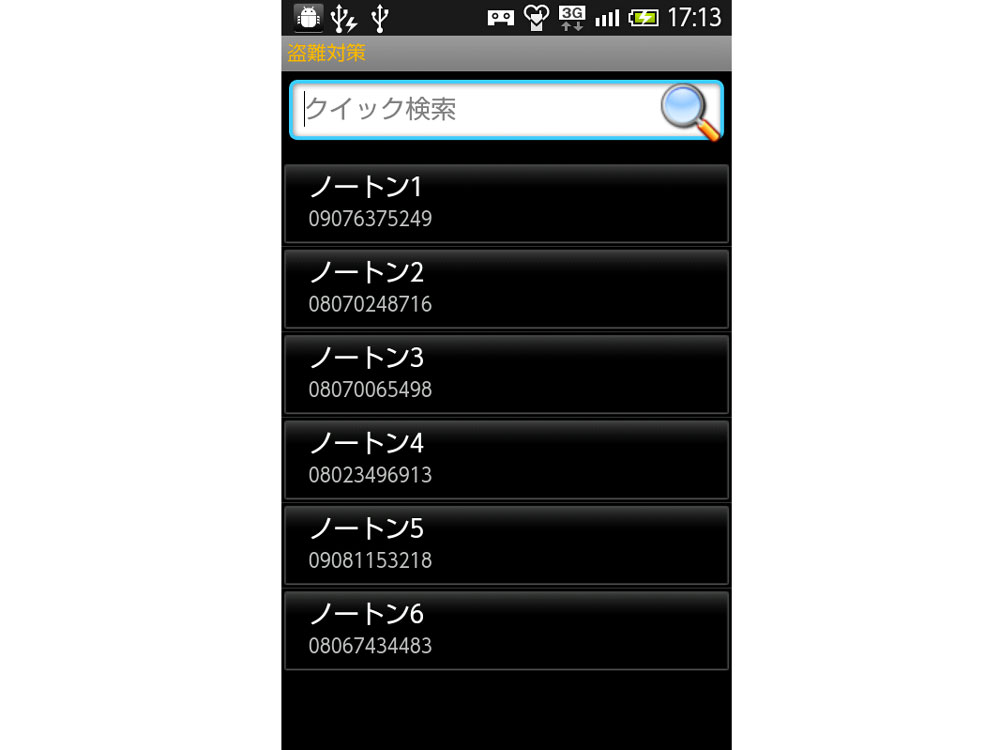Choose ノートン3 from the list
The image size is (1000, 750).
506,374
